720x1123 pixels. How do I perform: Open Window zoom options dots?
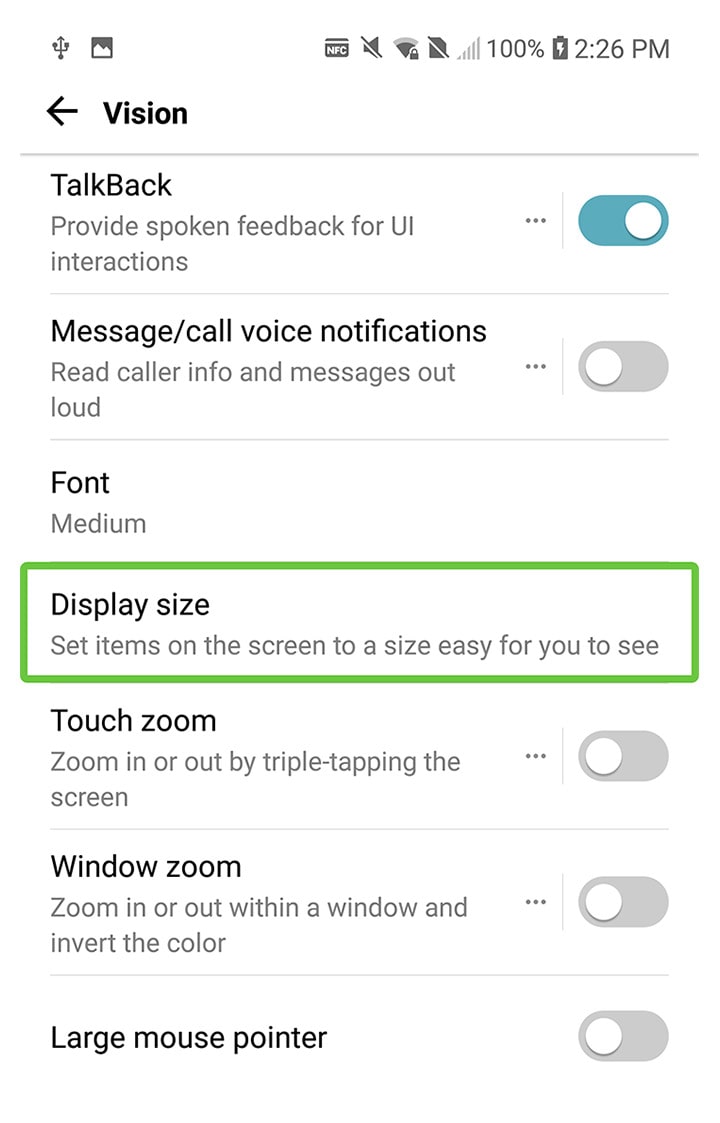pyautogui.click(x=536, y=902)
